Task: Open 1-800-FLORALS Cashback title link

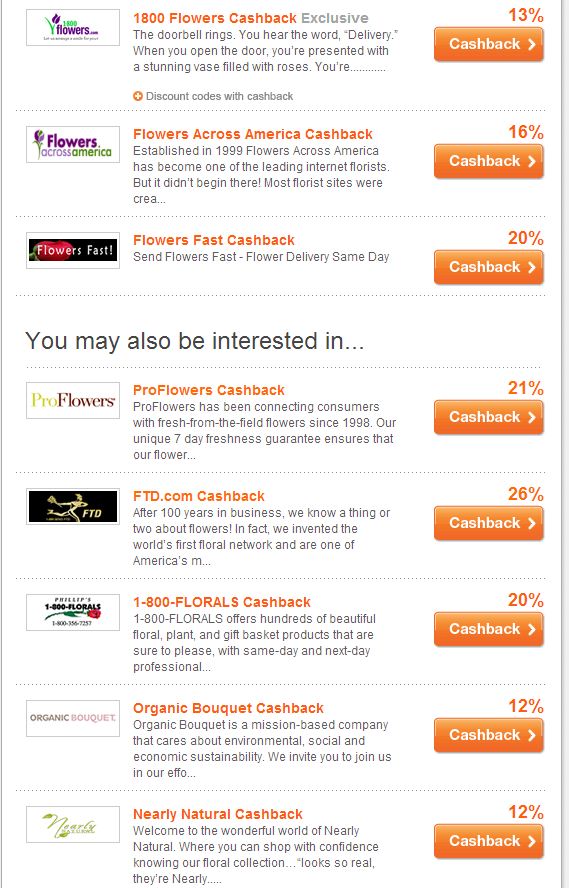Action: [x=221, y=602]
